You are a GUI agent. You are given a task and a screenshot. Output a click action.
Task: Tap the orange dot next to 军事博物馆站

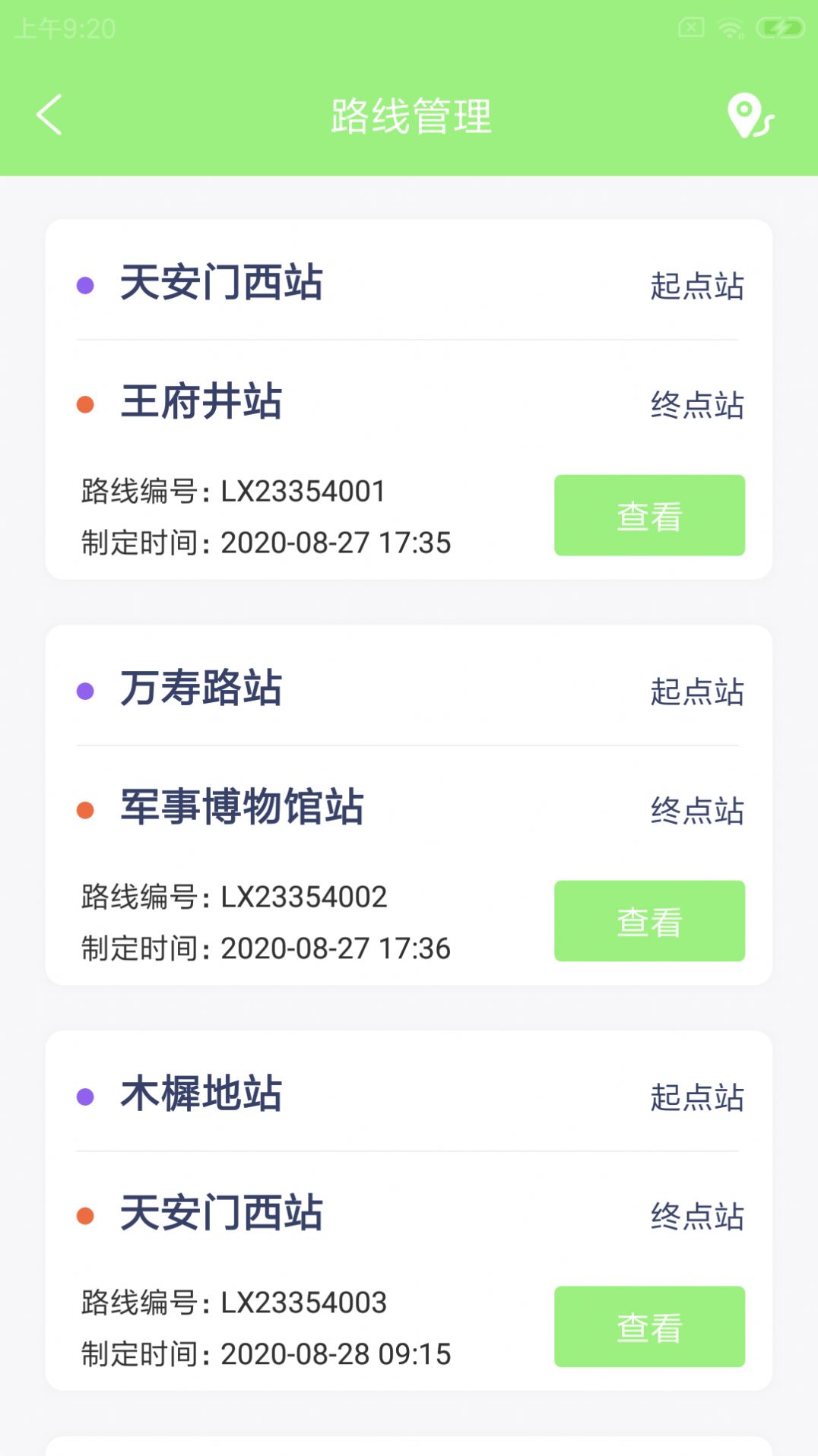coord(86,811)
